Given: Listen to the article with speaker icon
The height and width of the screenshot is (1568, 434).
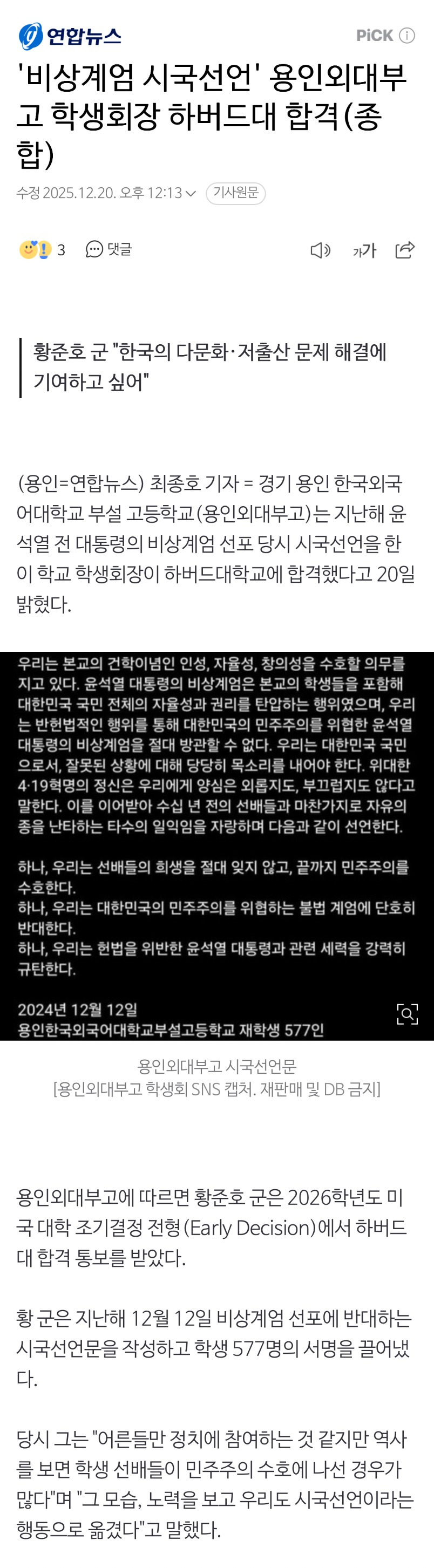Looking at the screenshot, I should [320, 250].
